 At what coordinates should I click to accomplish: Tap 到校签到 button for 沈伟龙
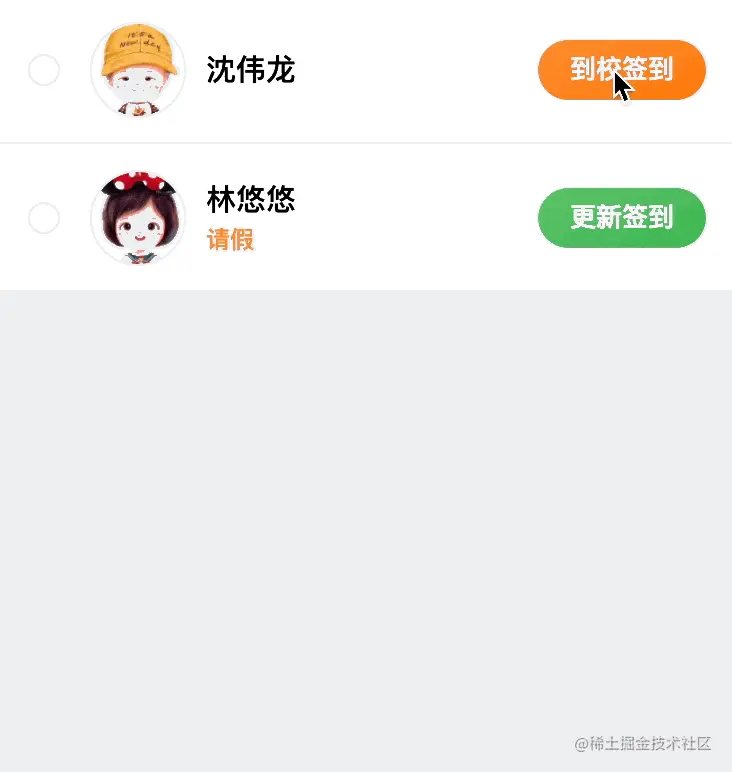pos(621,70)
